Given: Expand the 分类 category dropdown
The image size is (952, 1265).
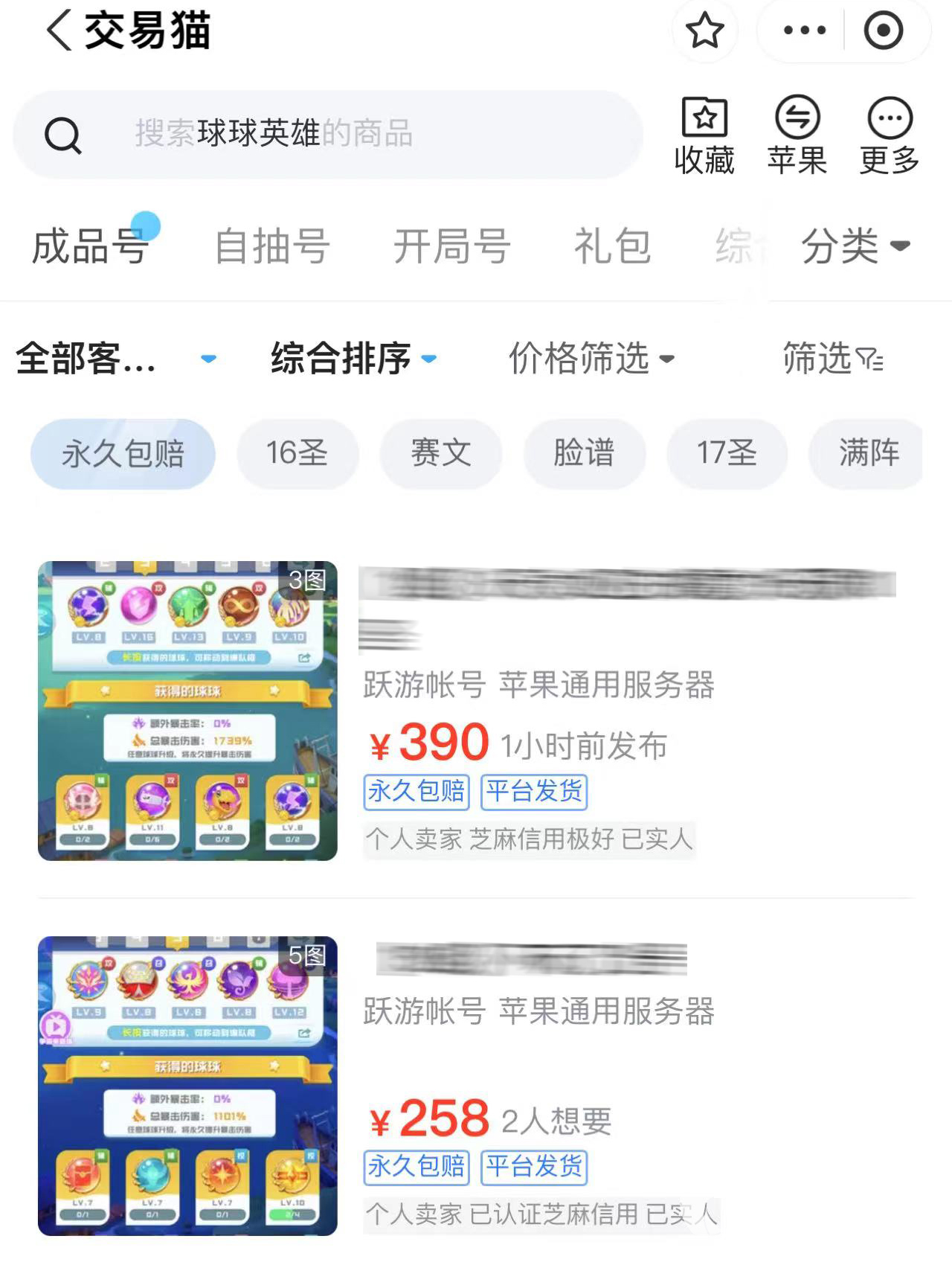Looking at the screenshot, I should (x=855, y=246).
